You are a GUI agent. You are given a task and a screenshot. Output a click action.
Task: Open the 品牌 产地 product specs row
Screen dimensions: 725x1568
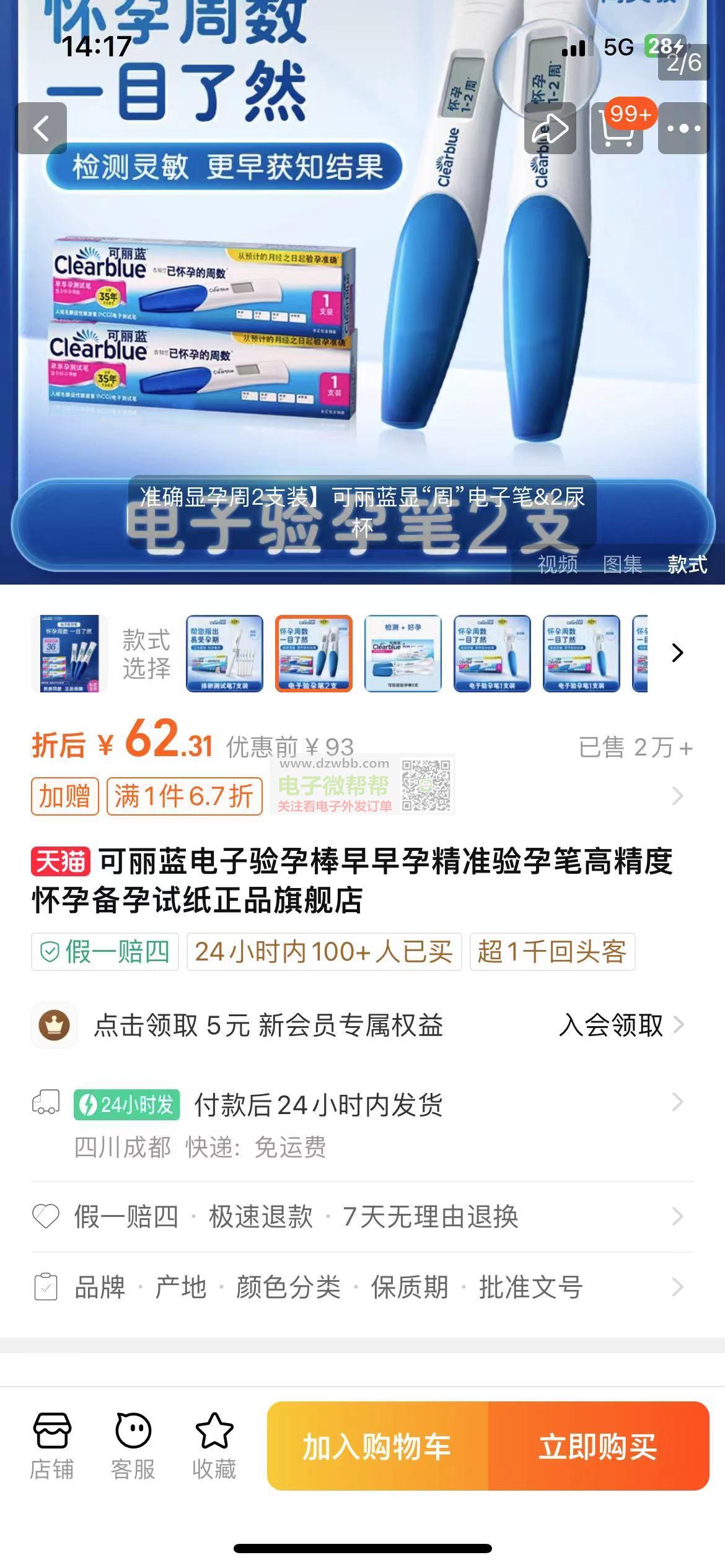tap(362, 1287)
